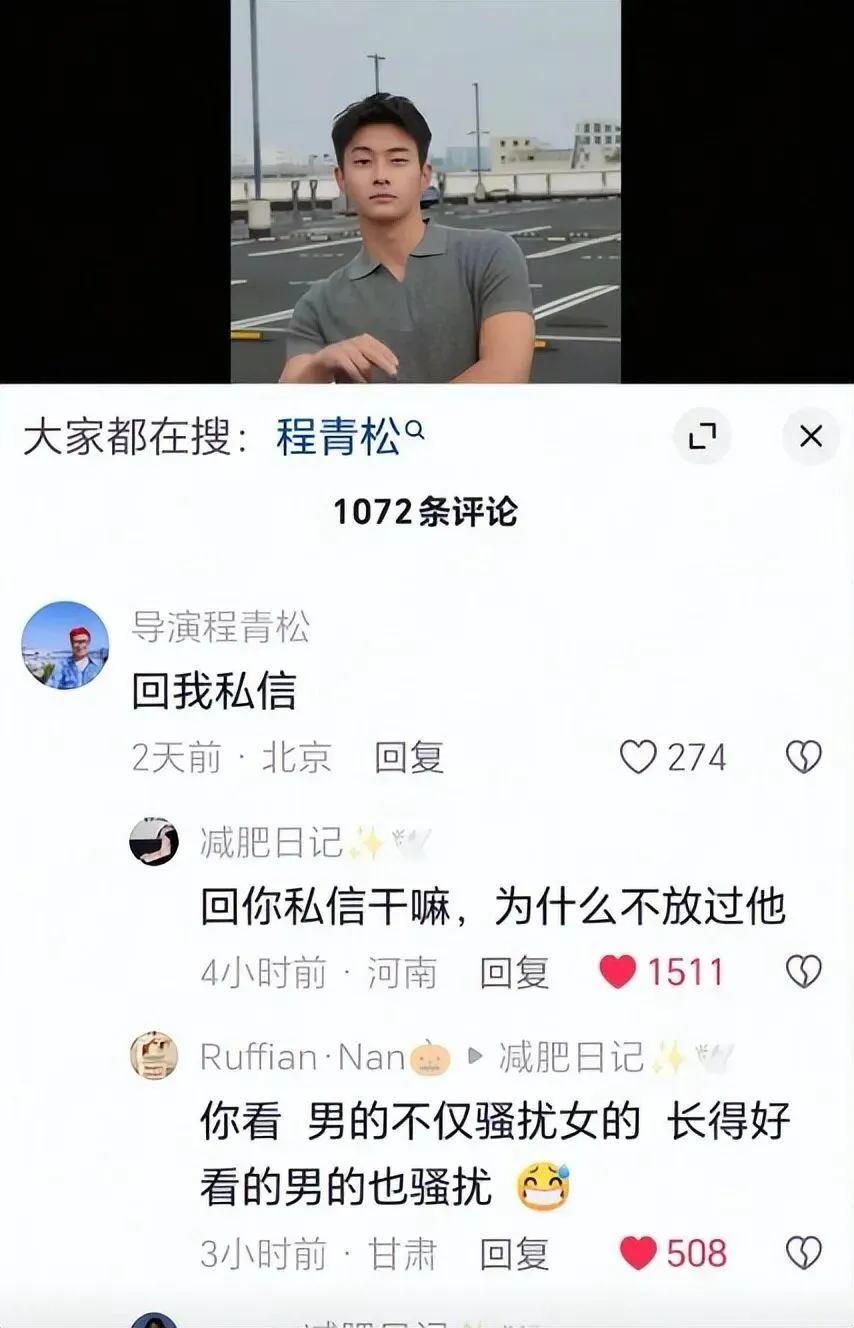Like 导演程青松's comment with 274 likes
This screenshot has width=854, height=1328.
[x=638, y=757]
